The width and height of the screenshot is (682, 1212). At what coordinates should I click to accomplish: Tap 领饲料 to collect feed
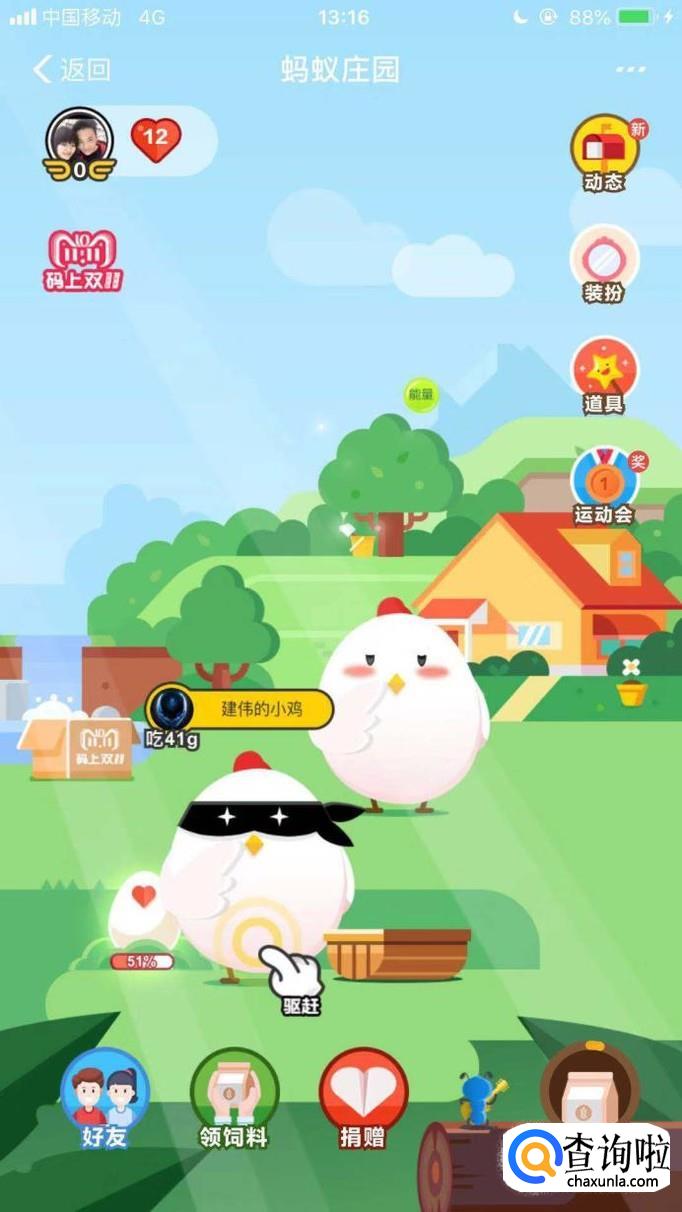tap(234, 1097)
